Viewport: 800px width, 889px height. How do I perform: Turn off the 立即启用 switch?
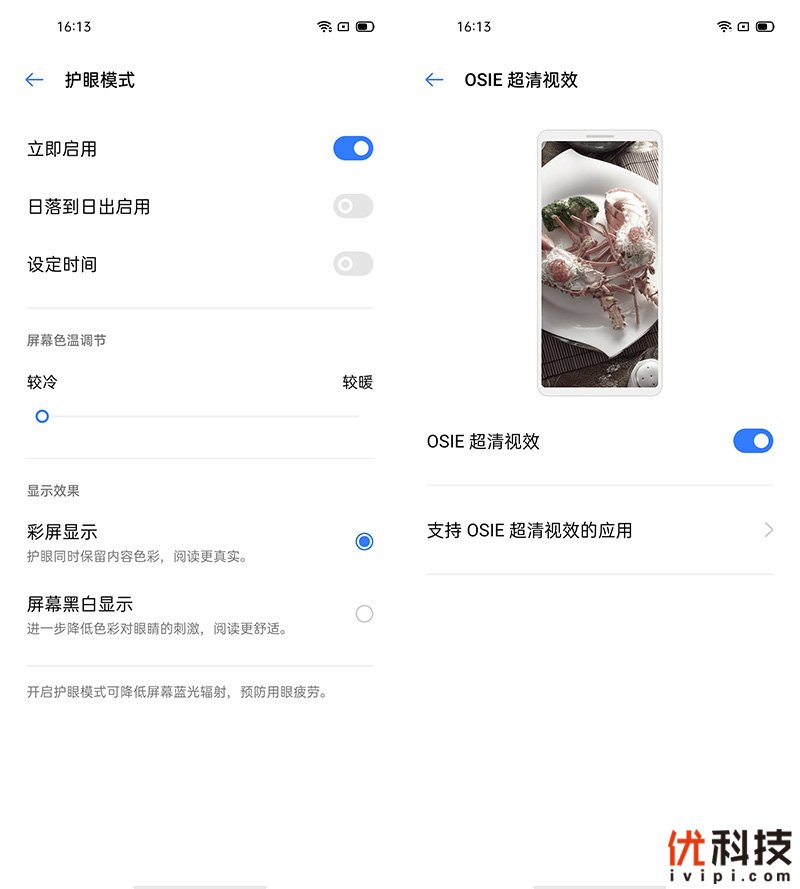click(x=353, y=149)
